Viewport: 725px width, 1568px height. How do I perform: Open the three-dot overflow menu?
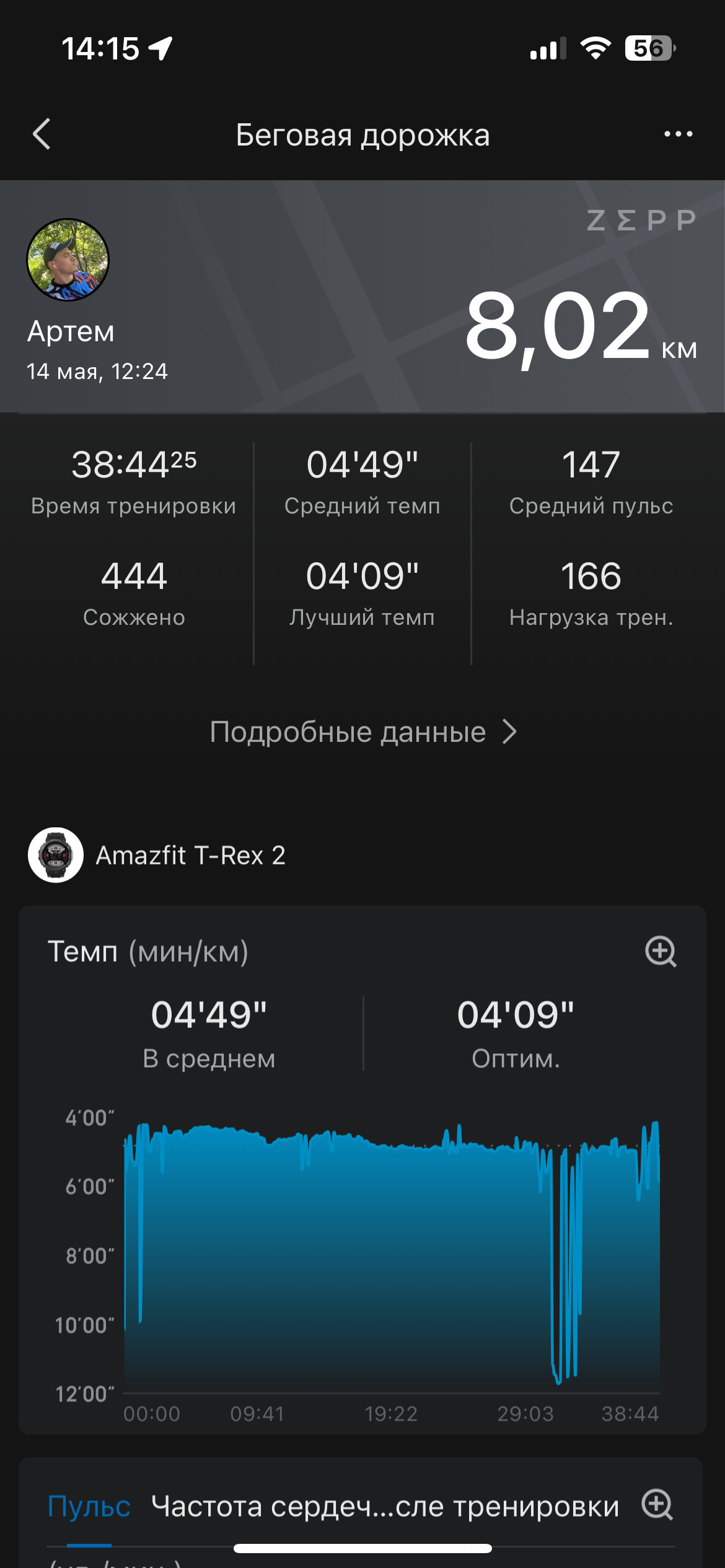(x=678, y=134)
